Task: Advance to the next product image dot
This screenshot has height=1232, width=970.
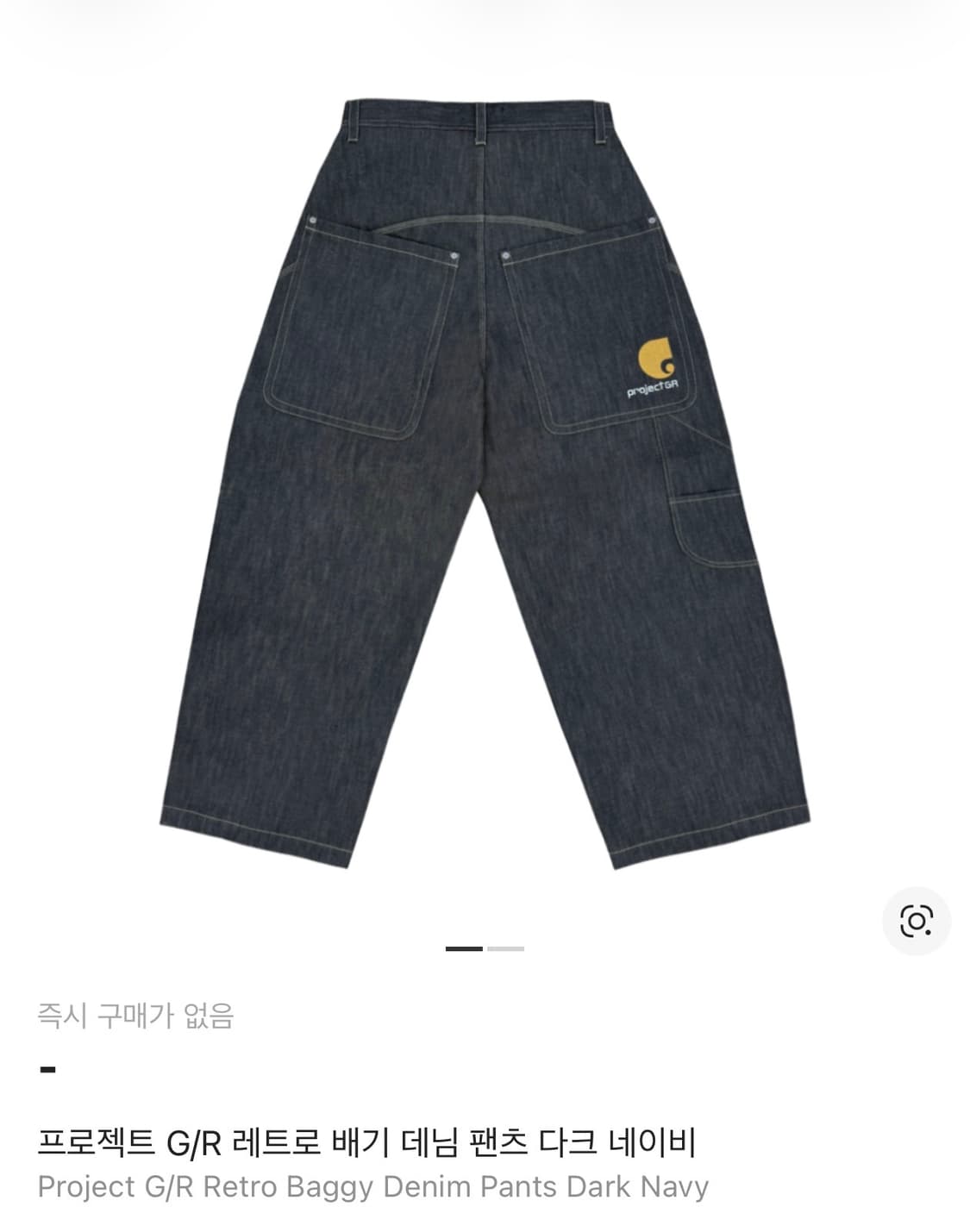Action: [507, 947]
